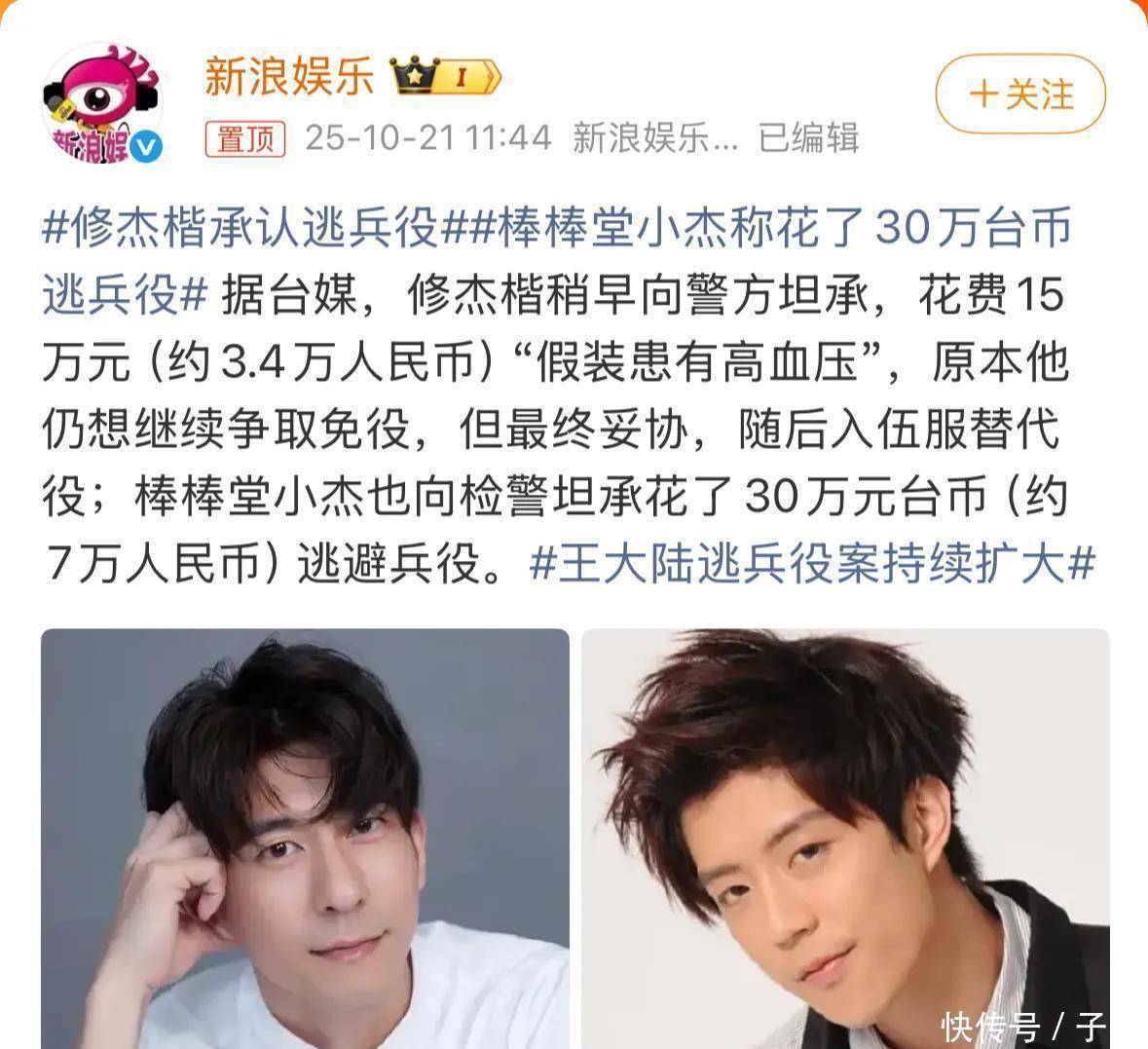Follow 新浪娱乐 with the 关注 button
This screenshot has height=1049, width=1148.
[x=1020, y=94]
